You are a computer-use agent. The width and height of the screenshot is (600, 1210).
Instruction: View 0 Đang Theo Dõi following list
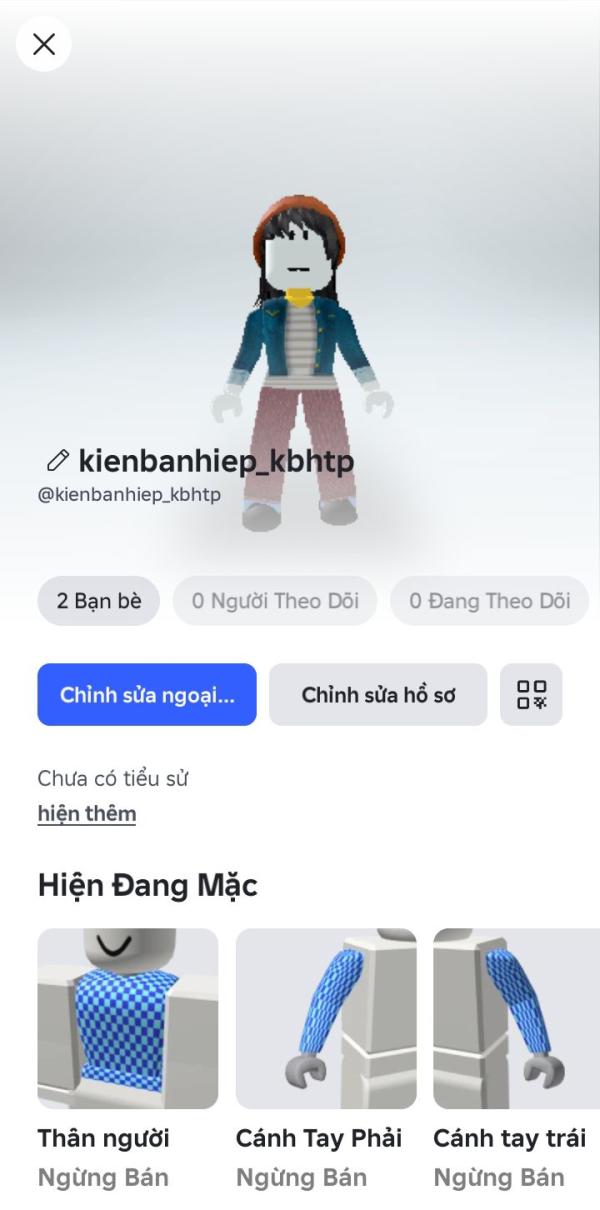[489, 601]
